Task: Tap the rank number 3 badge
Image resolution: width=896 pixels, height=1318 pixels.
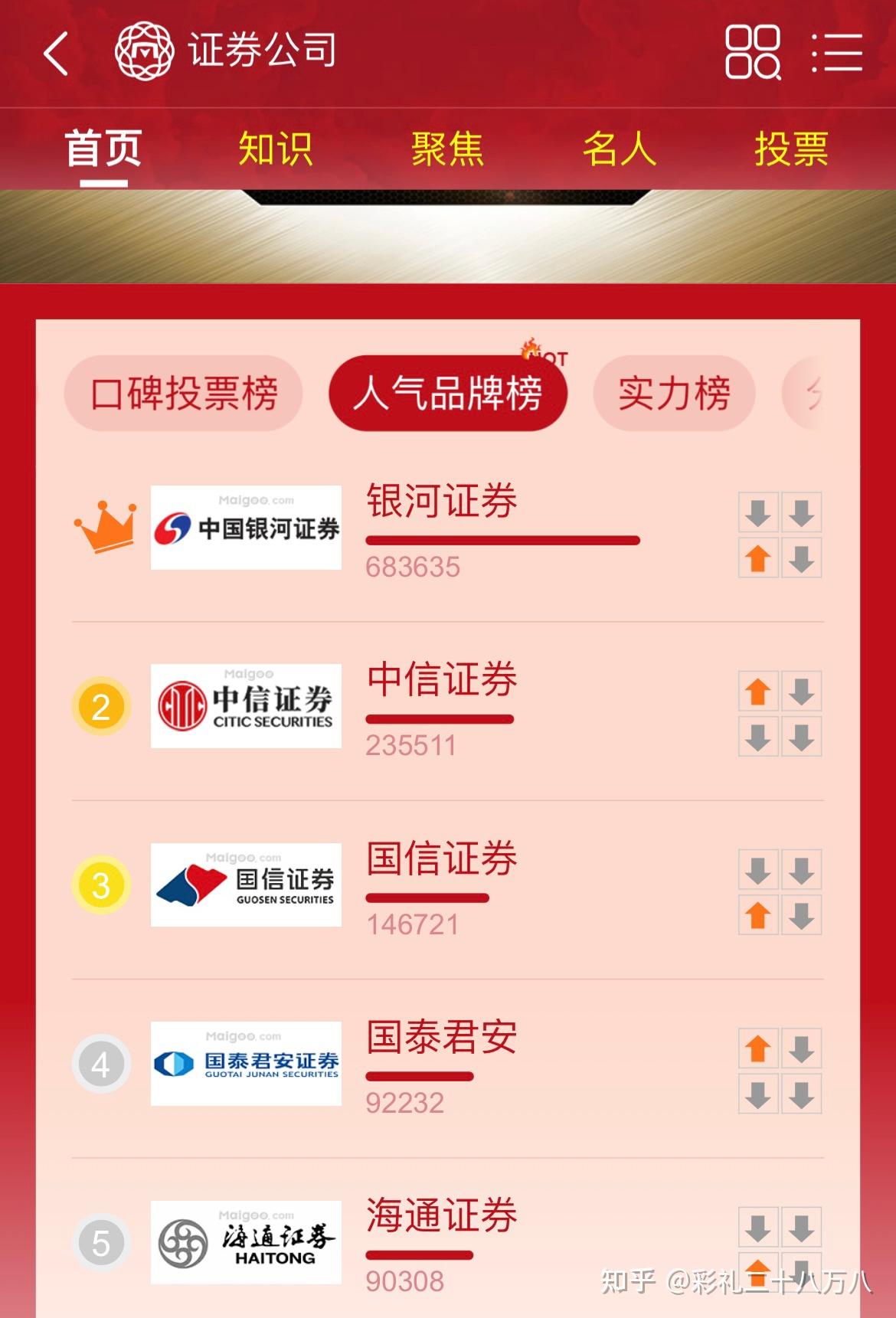Action: coord(100,885)
